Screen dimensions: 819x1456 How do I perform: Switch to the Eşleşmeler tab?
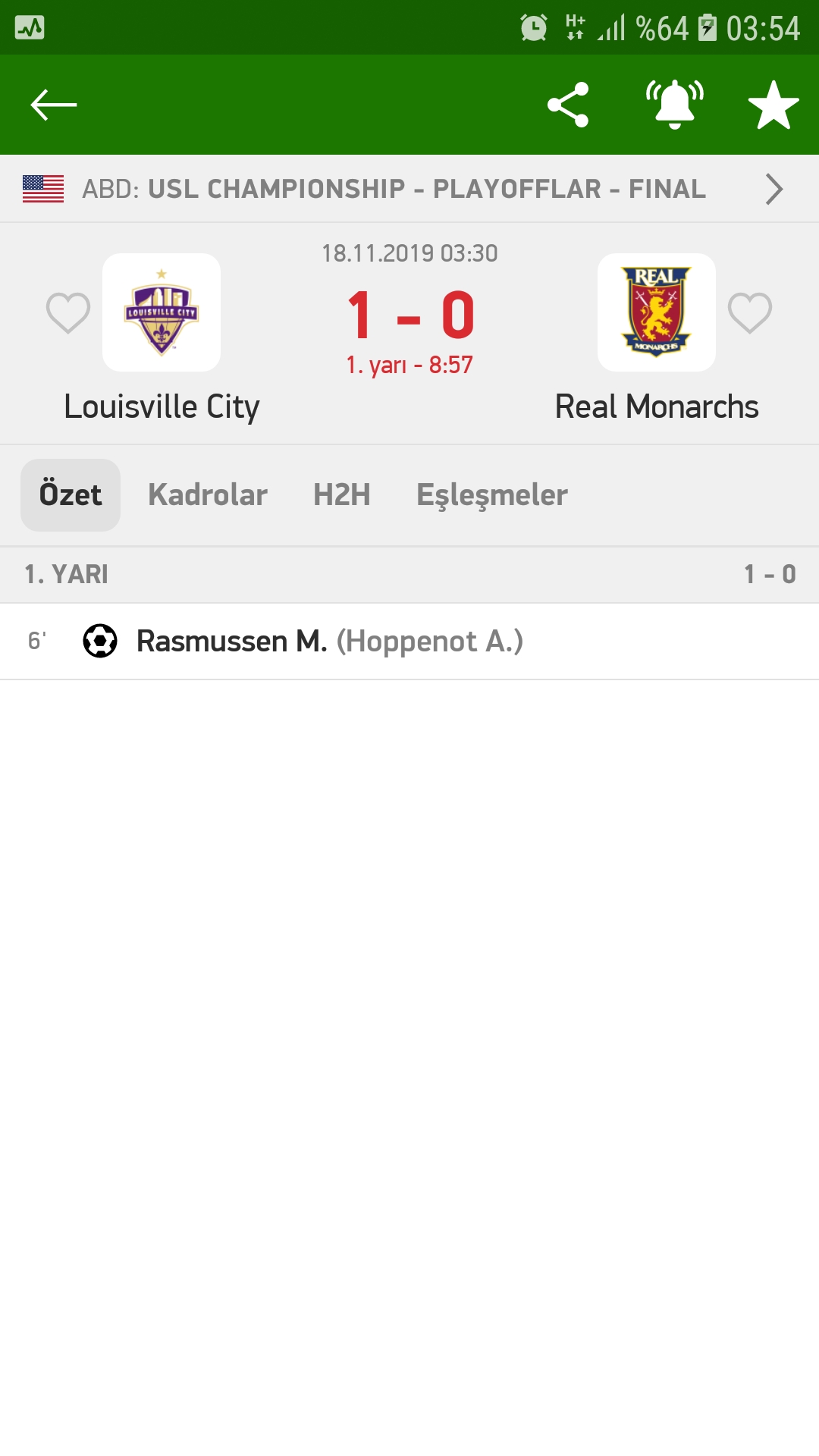point(492,495)
